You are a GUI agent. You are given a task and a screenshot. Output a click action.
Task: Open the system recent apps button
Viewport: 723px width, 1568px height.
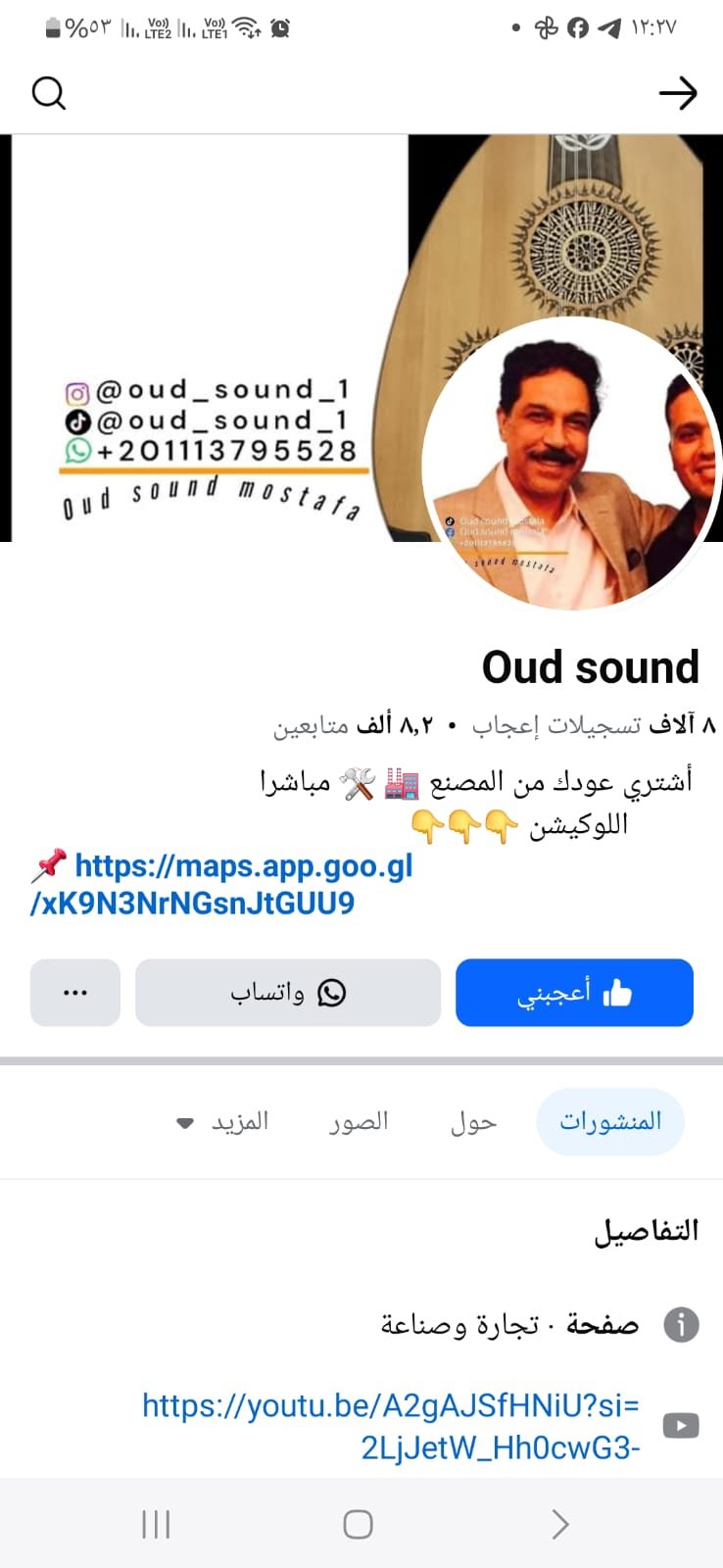[x=156, y=1524]
